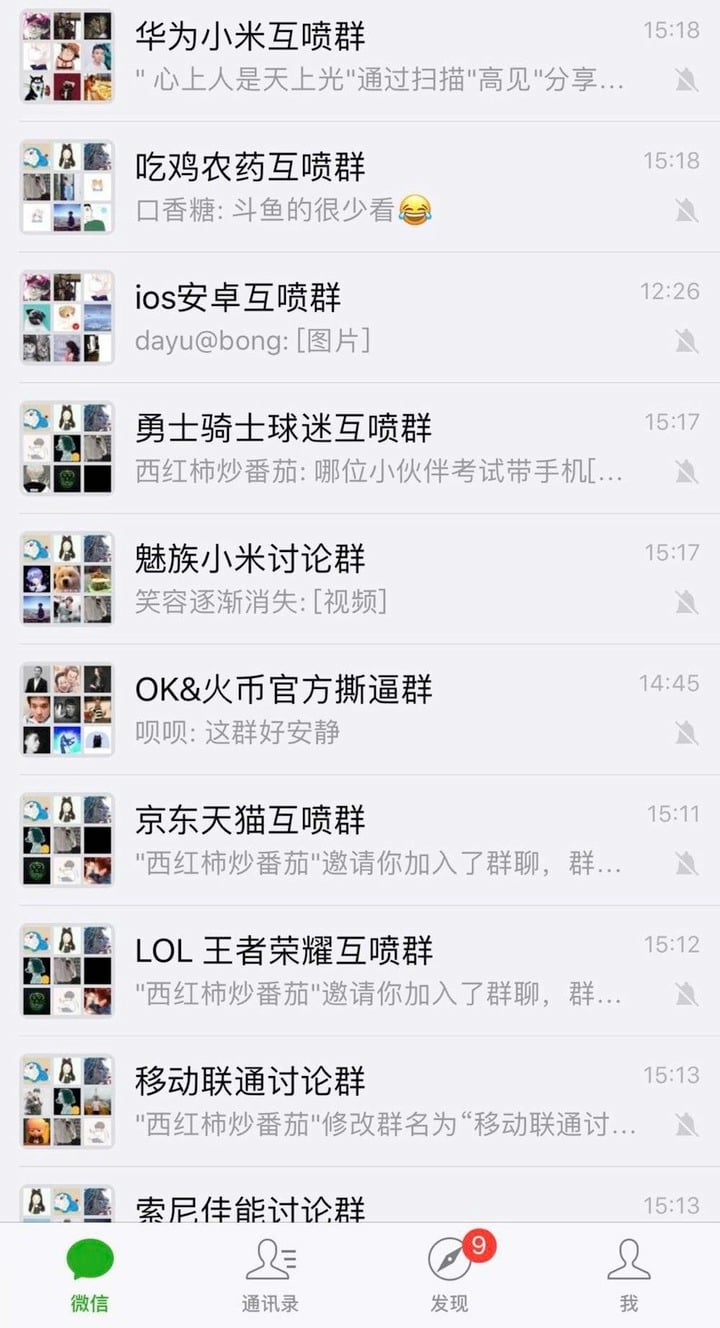
Task: Enter the 移动联通讨论群 group chat
Action: [360, 1101]
